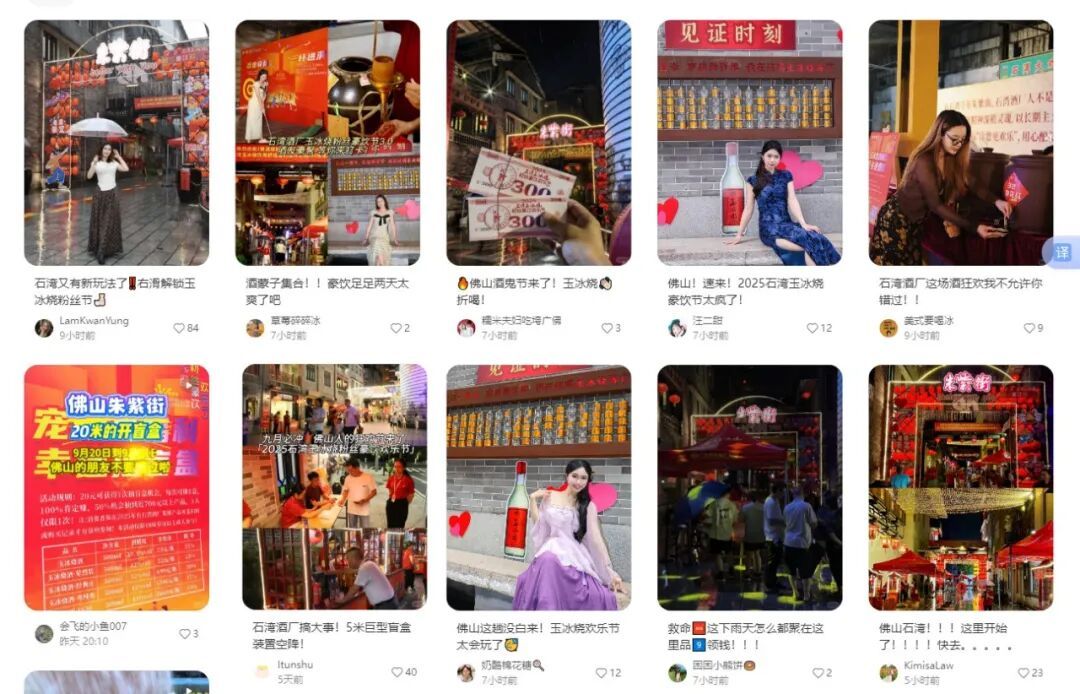Open the post by LamKwanYung
Screen dimensions: 1080x694
pos(116,142)
